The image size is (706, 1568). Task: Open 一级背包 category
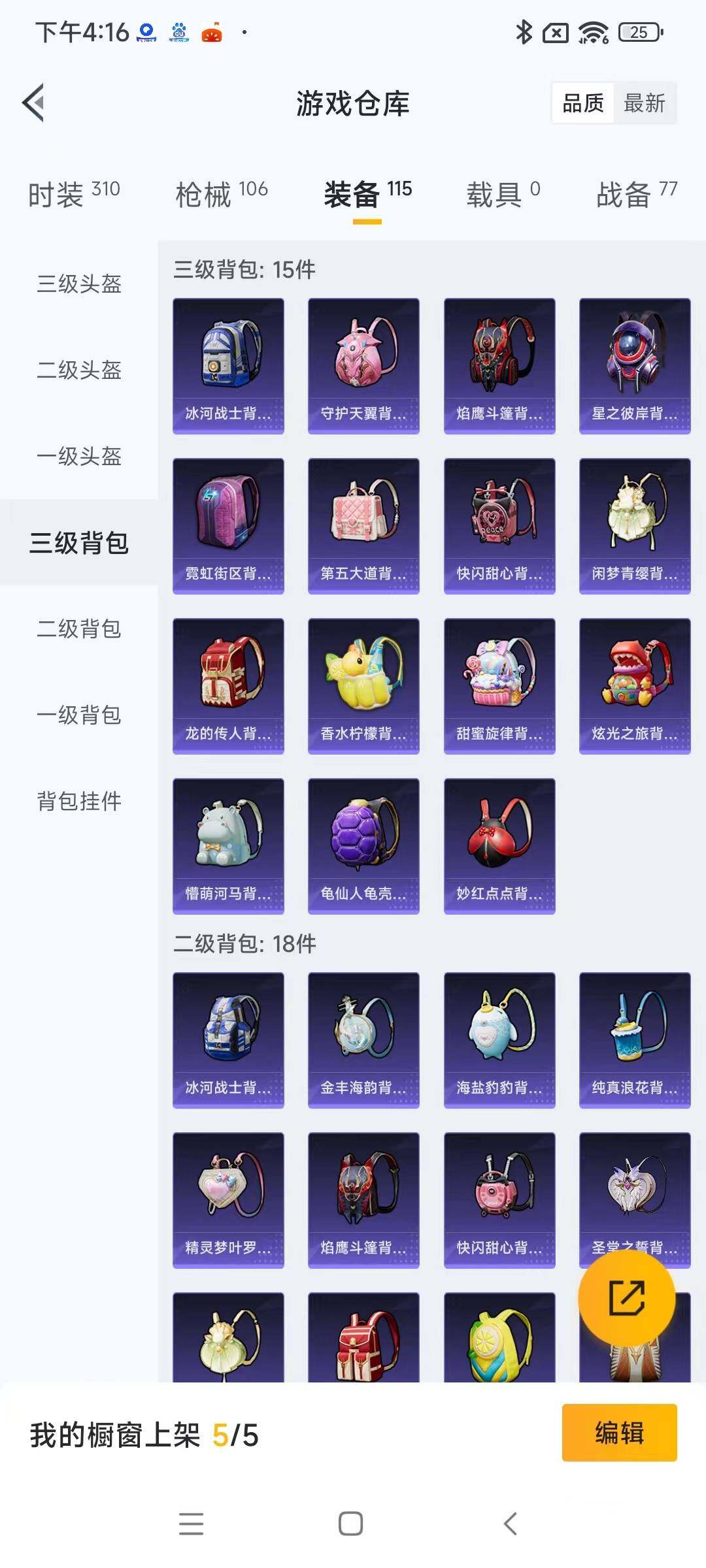79,715
